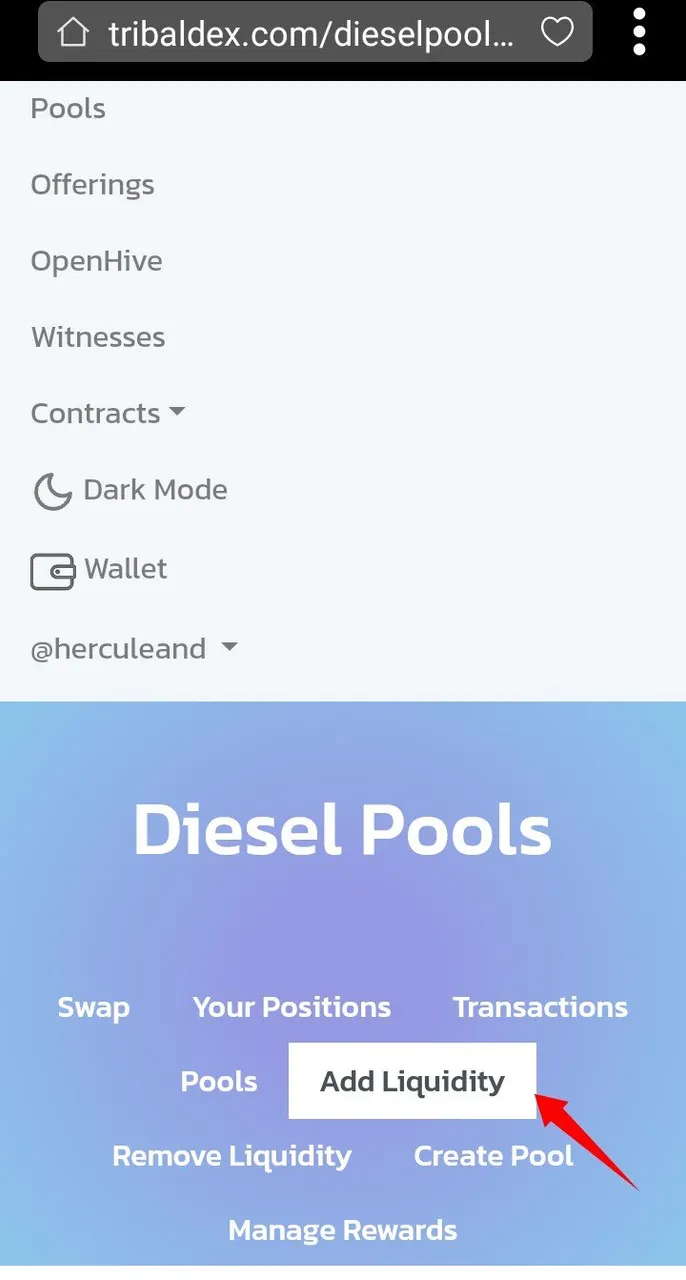The height and width of the screenshot is (1280, 686).
Task: Select the Add Liquidity tab
Action: (x=412, y=1081)
